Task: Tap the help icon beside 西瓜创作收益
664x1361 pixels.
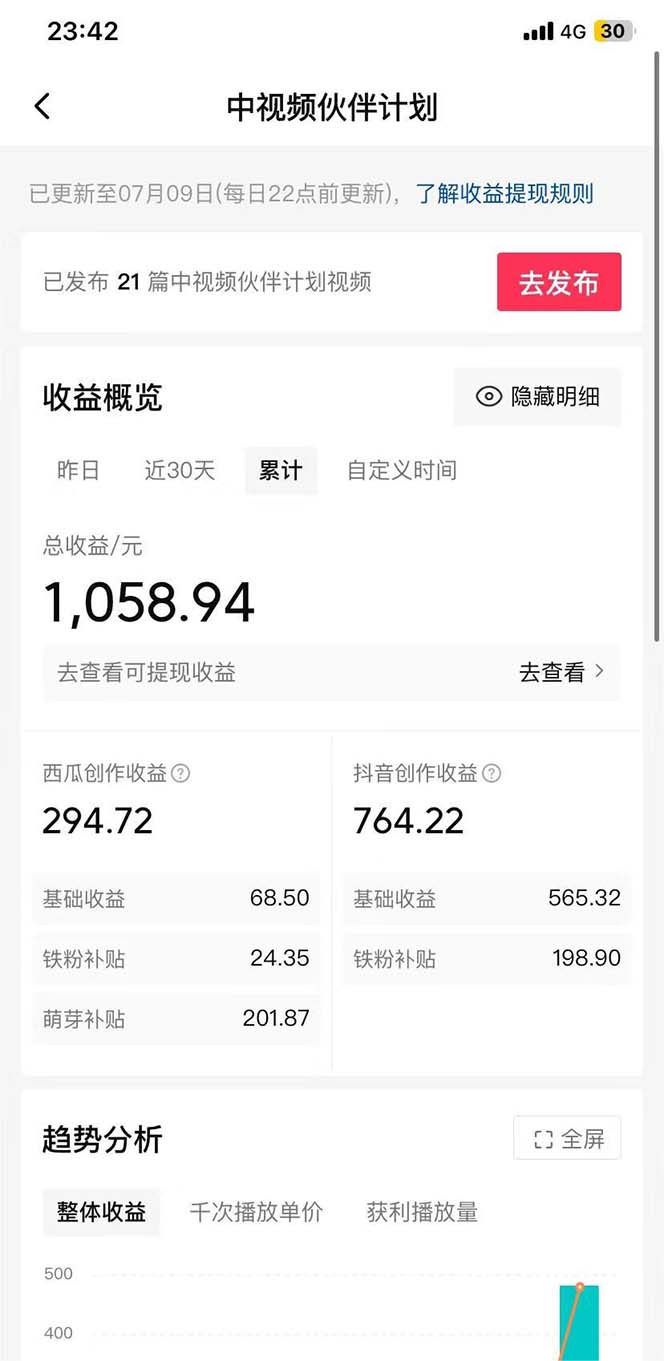Action: 181,773
